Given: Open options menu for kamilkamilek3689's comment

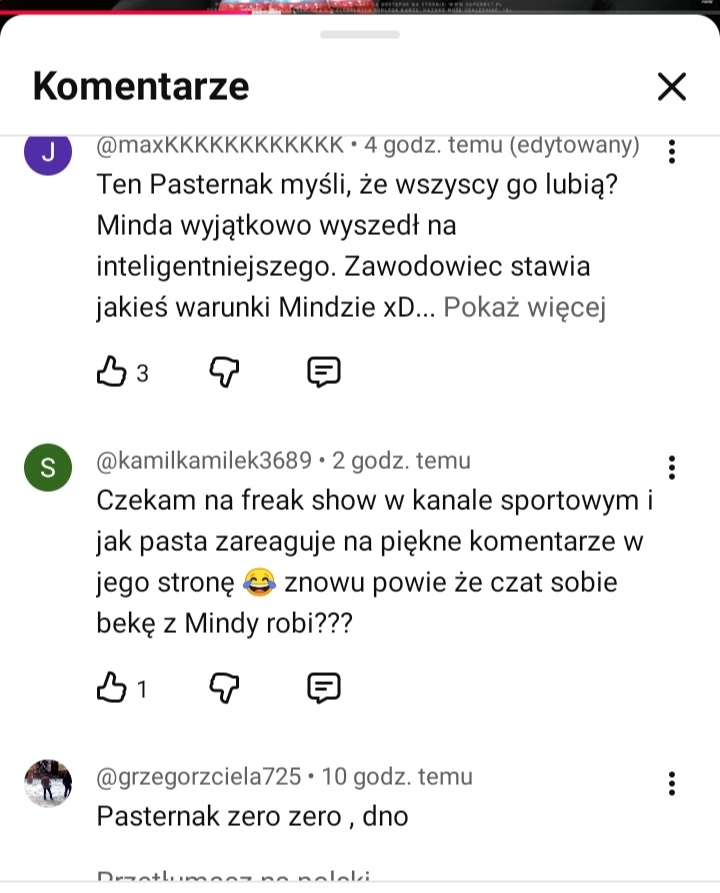Looking at the screenshot, I should click(x=672, y=467).
